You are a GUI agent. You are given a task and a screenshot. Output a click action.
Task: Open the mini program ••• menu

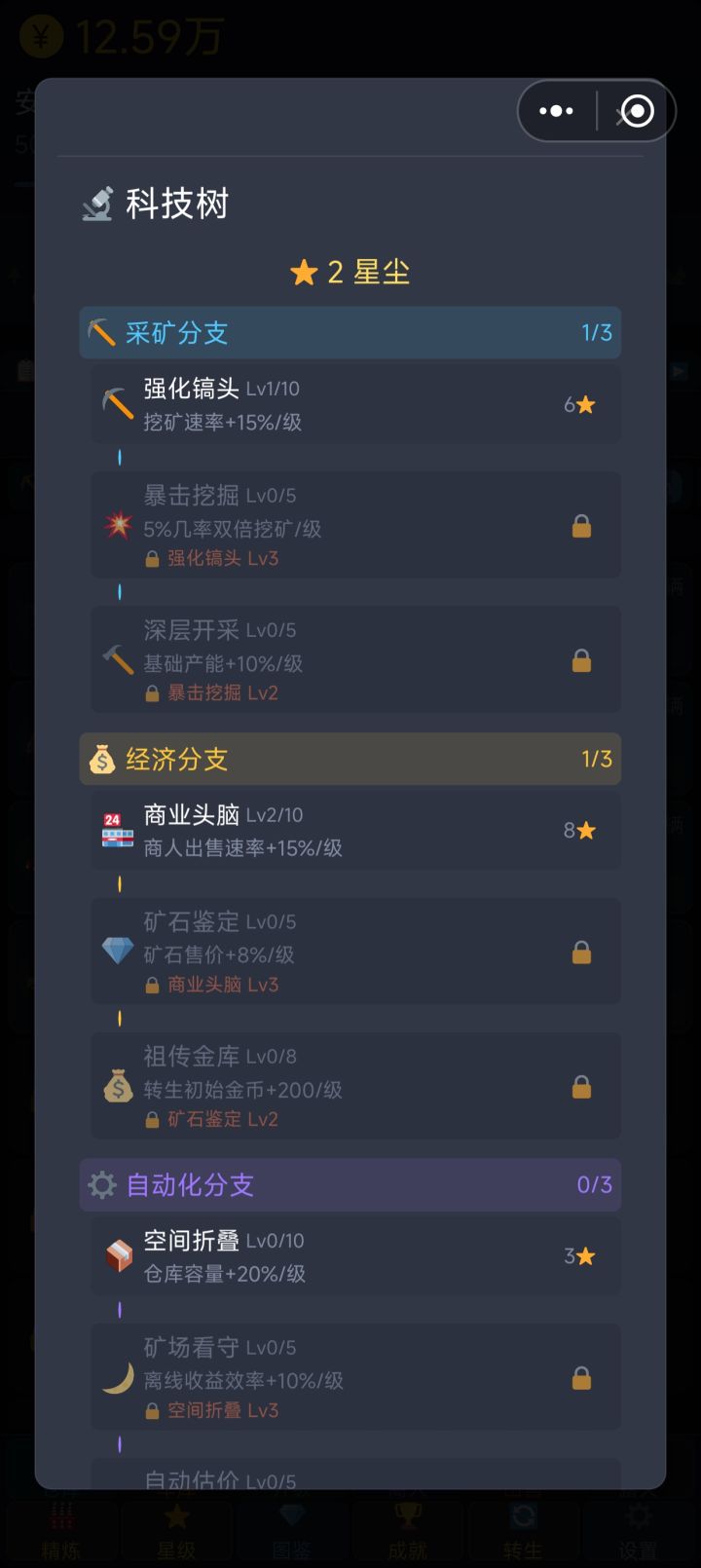tap(554, 110)
